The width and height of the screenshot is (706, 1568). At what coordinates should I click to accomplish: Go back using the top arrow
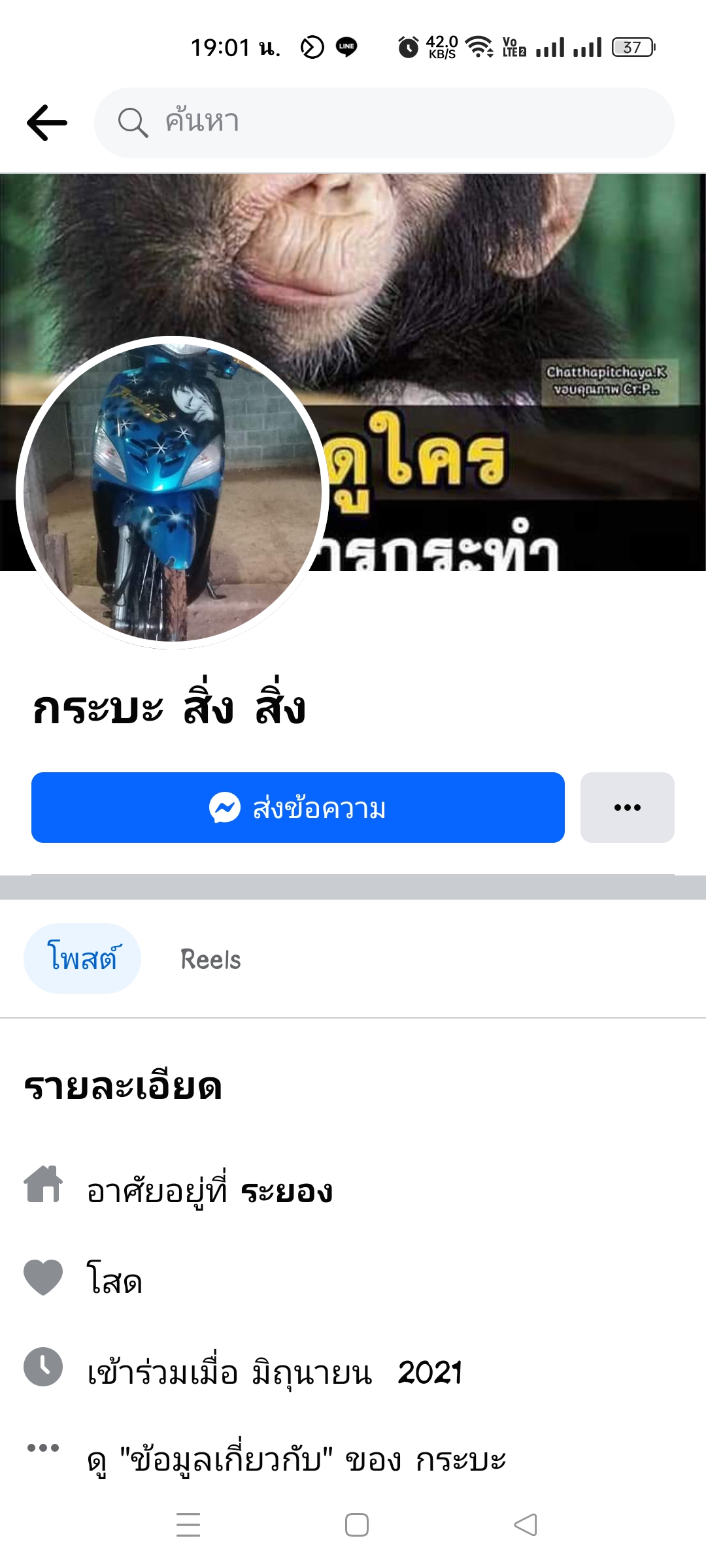(x=47, y=123)
